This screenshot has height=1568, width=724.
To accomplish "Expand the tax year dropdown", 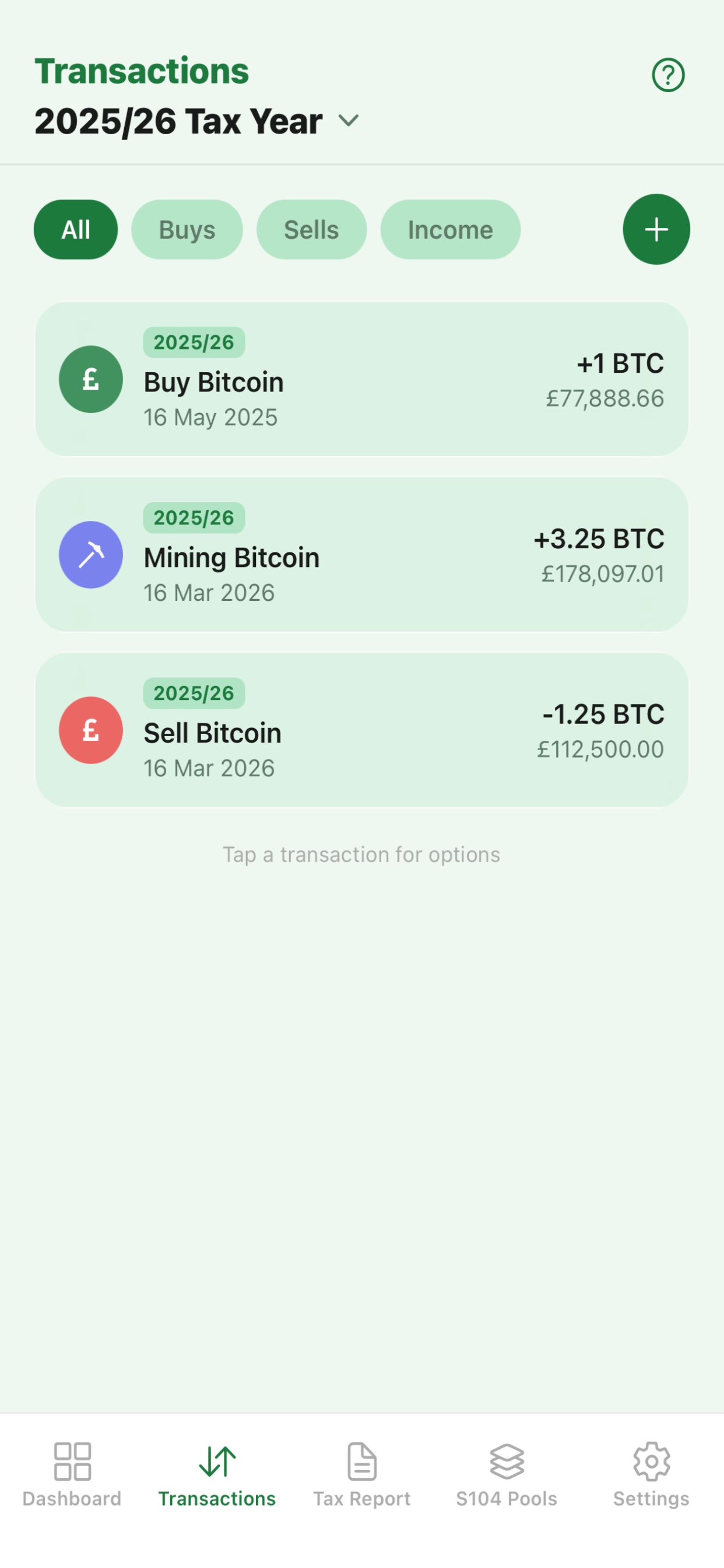I will (x=349, y=121).
